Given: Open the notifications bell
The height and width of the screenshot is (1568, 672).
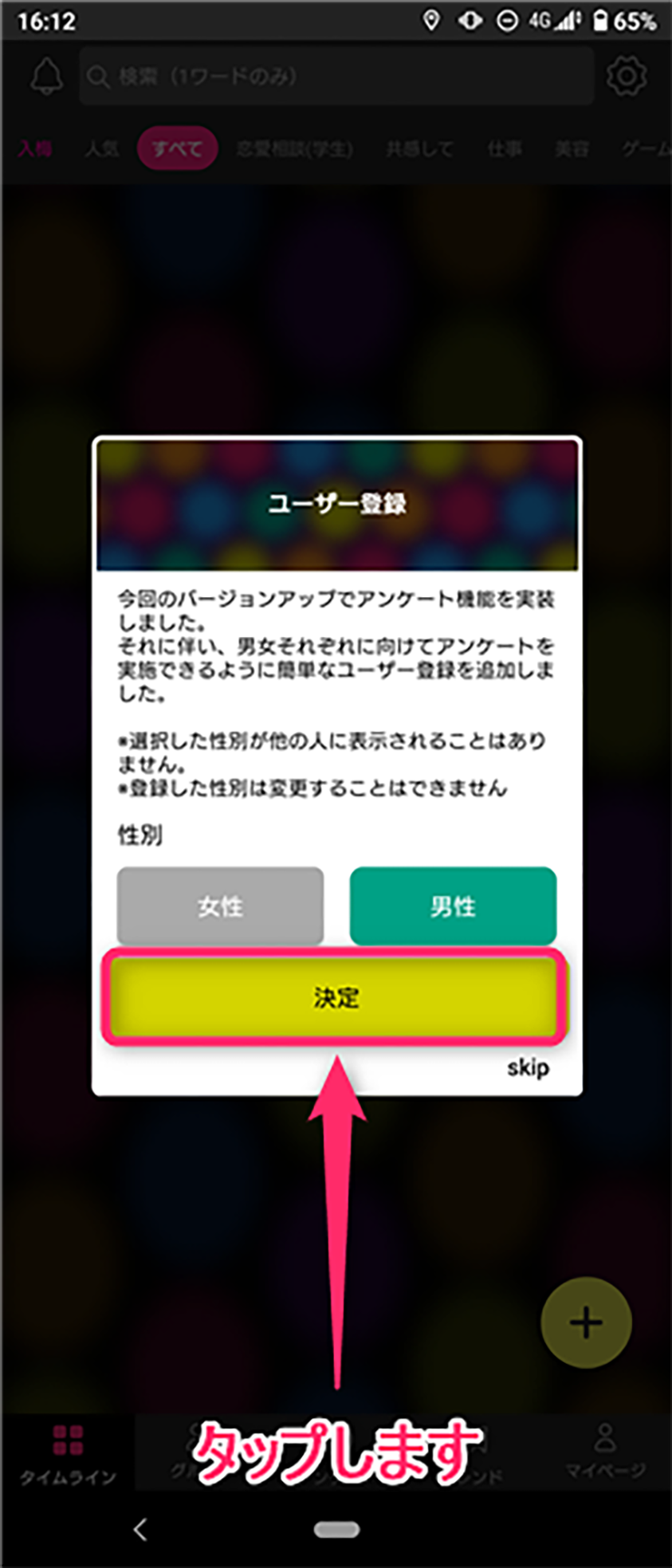Looking at the screenshot, I should [x=46, y=77].
